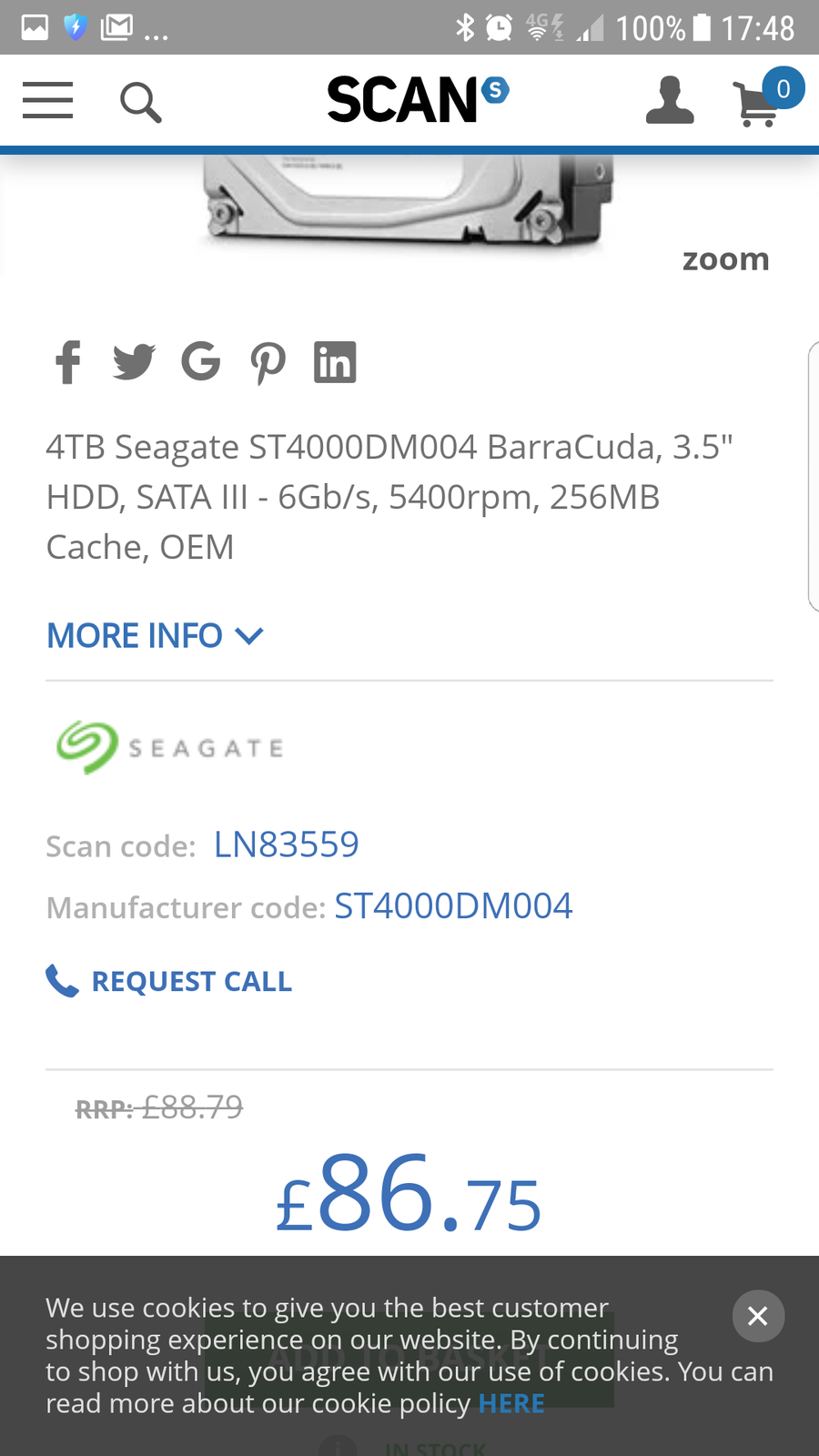Image resolution: width=819 pixels, height=1456 pixels.
Task: Dismiss the cookie notice
Action: pyautogui.click(x=758, y=1316)
